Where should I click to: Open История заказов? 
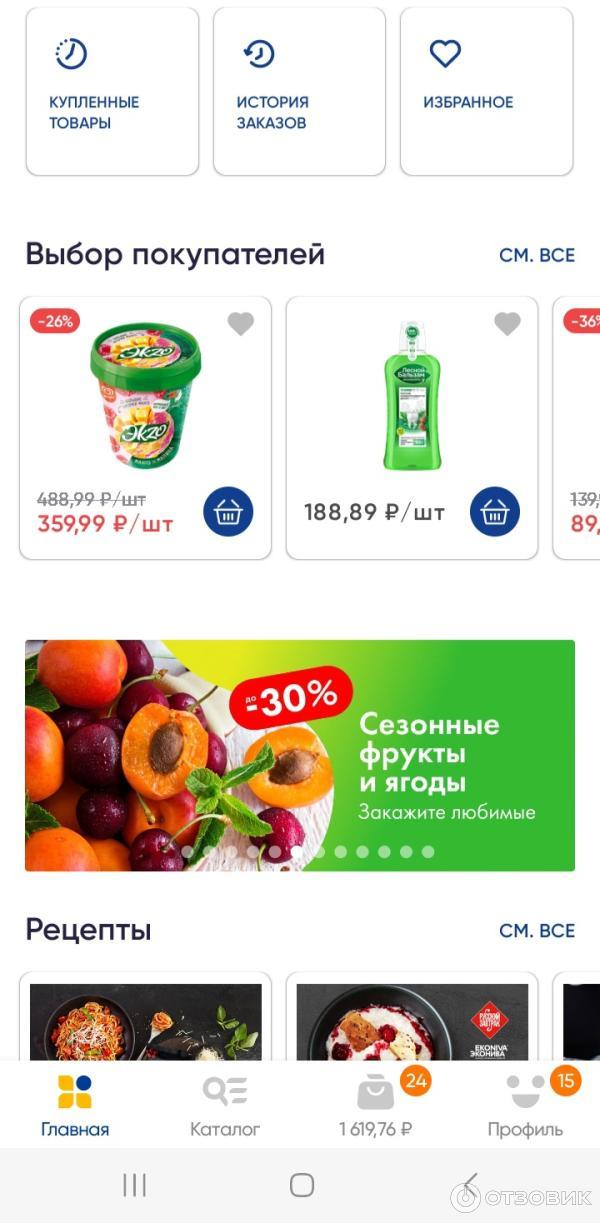(299, 91)
